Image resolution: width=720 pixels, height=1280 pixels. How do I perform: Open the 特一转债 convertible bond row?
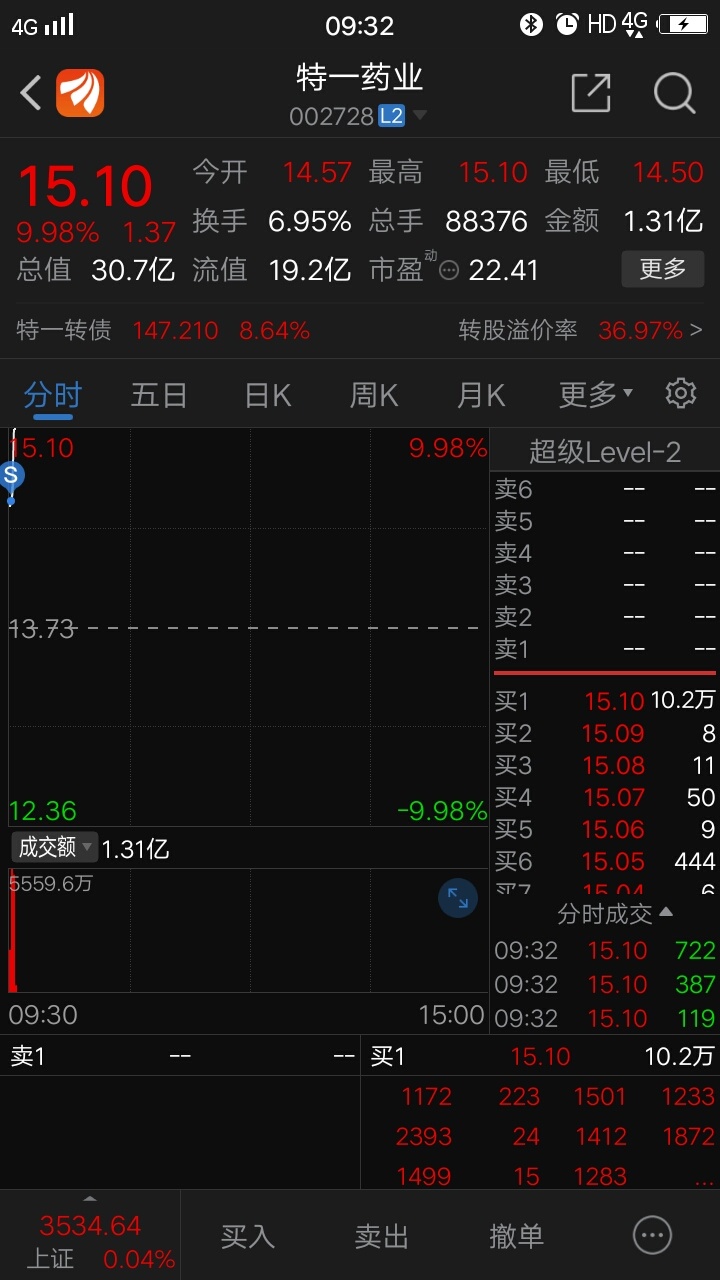click(x=360, y=330)
